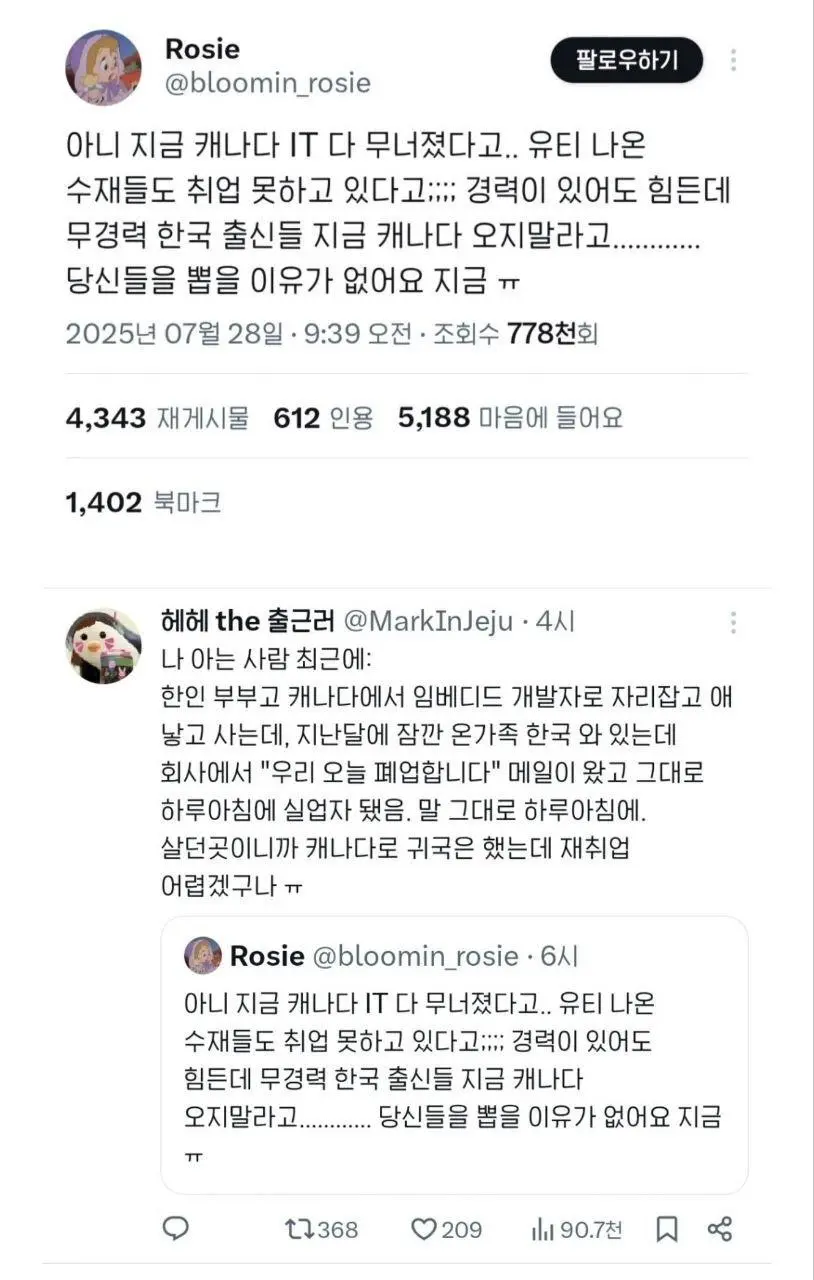814x1280 pixels.
Task: Open the quoted Rosie post card
Action: pyautogui.click(x=454, y=1055)
